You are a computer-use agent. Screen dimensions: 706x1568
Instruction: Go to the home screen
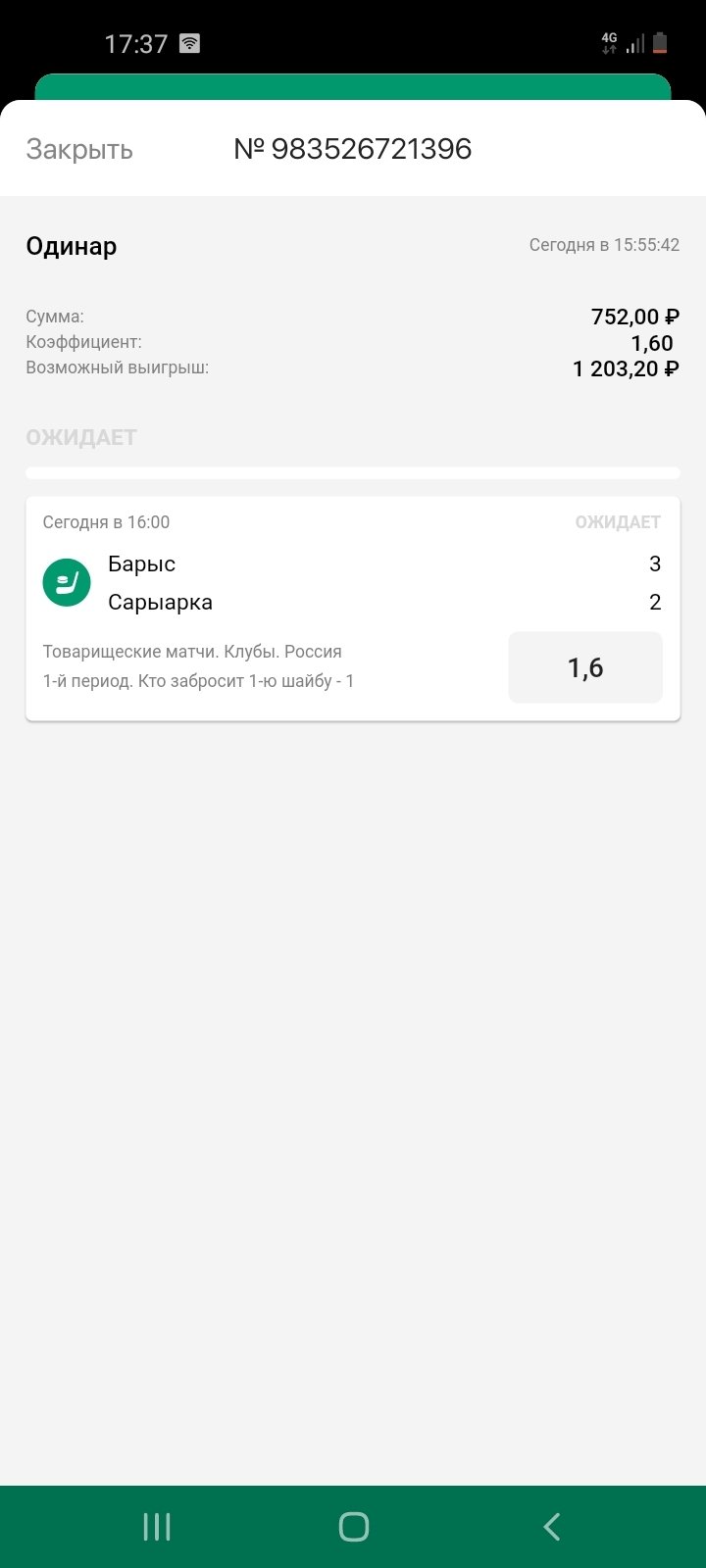coord(353,1526)
